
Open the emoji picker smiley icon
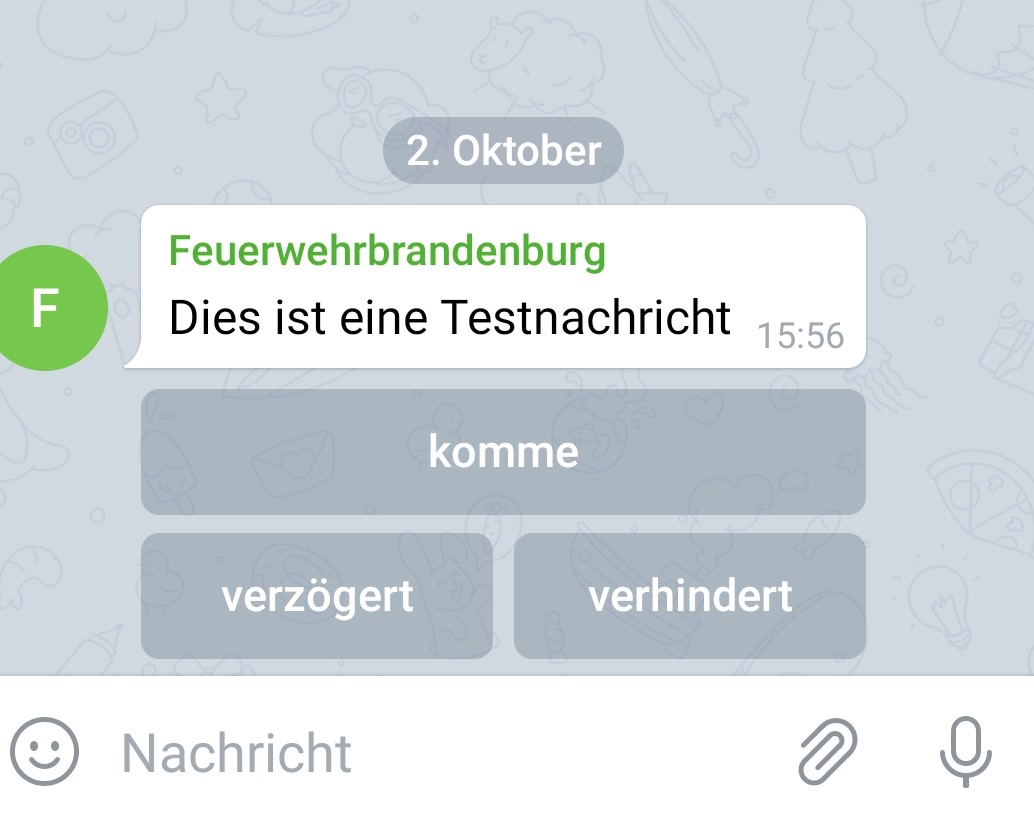click(44, 752)
